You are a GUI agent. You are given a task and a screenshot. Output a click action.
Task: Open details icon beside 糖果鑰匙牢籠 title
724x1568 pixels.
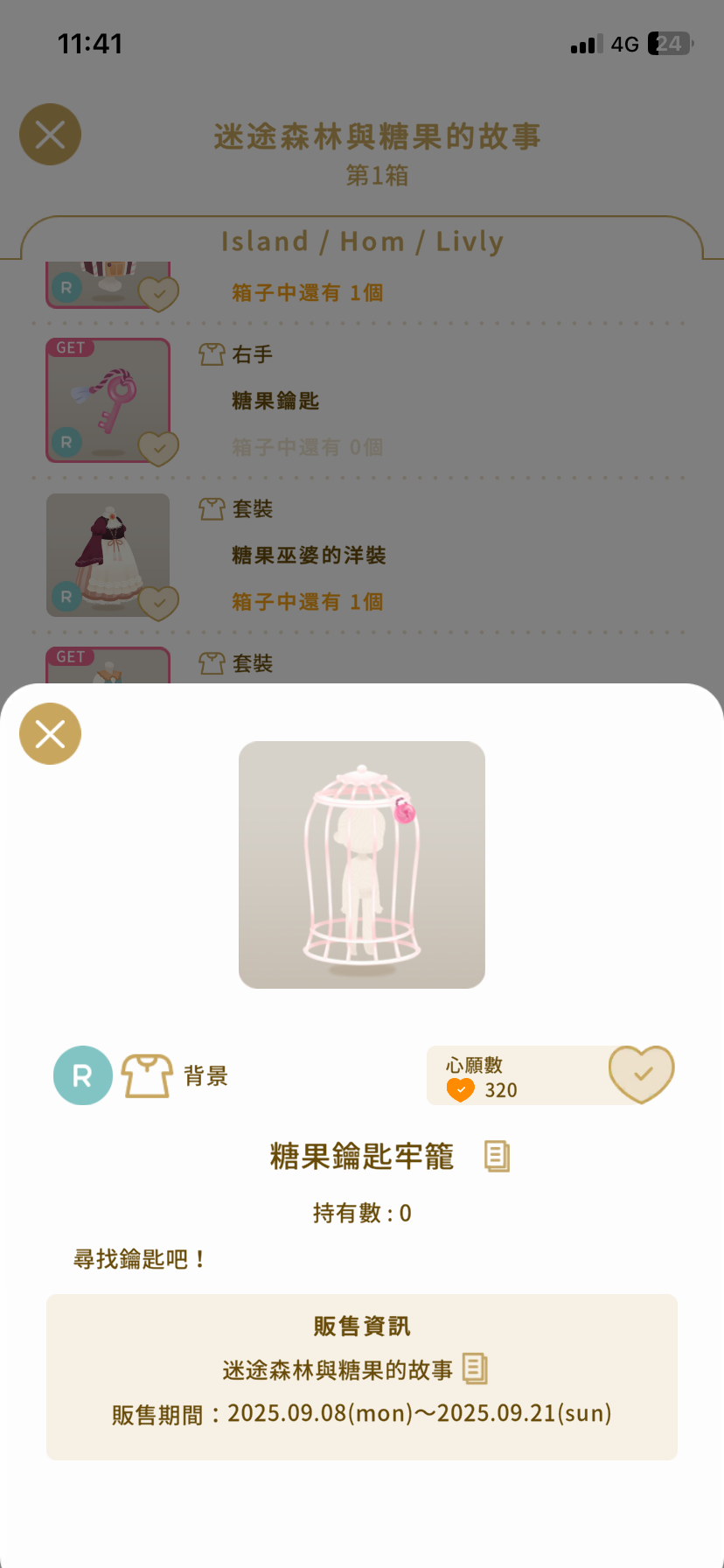pyautogui.click(x=497, y=1156)
